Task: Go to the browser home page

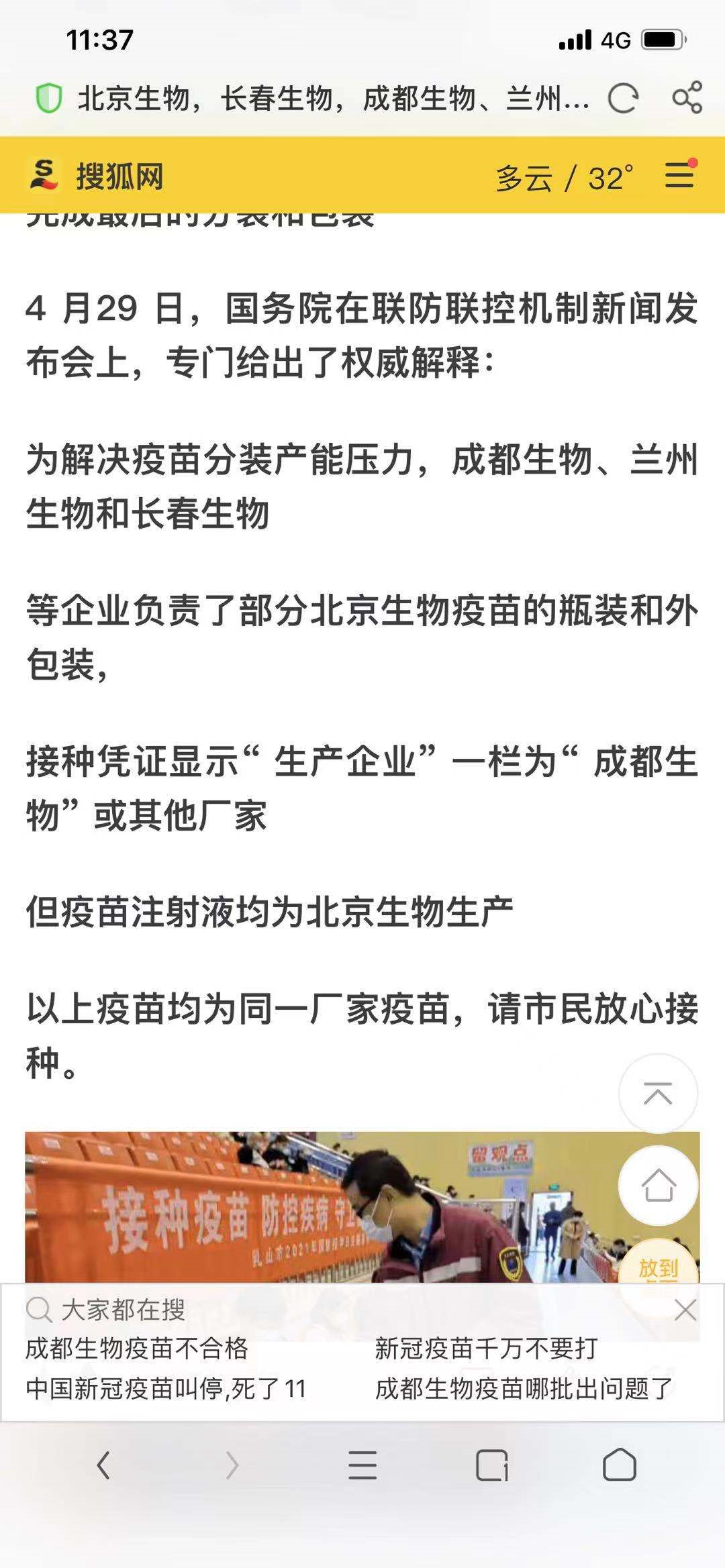Action: (619, 1465)
